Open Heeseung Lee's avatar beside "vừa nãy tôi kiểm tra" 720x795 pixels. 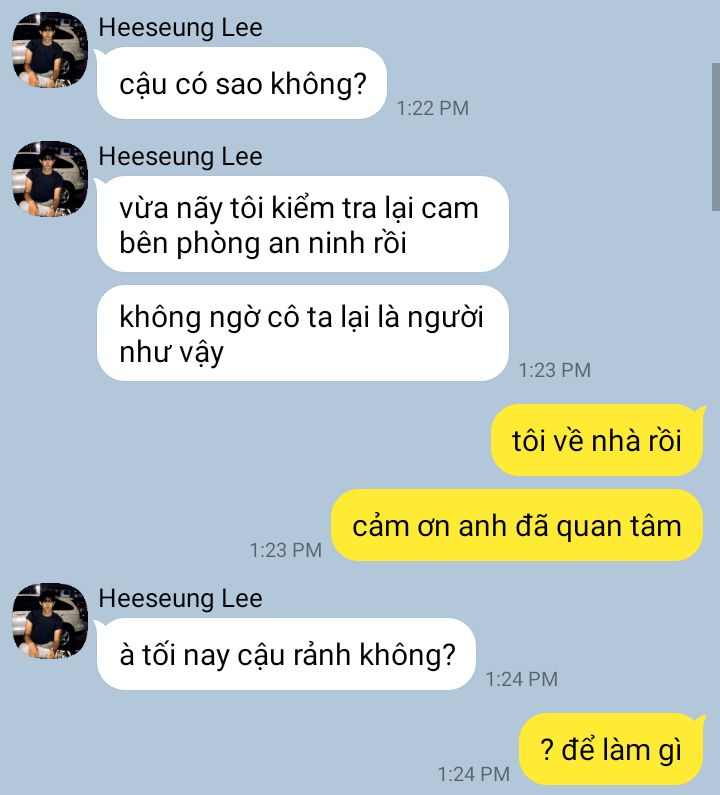pos(50,179)
